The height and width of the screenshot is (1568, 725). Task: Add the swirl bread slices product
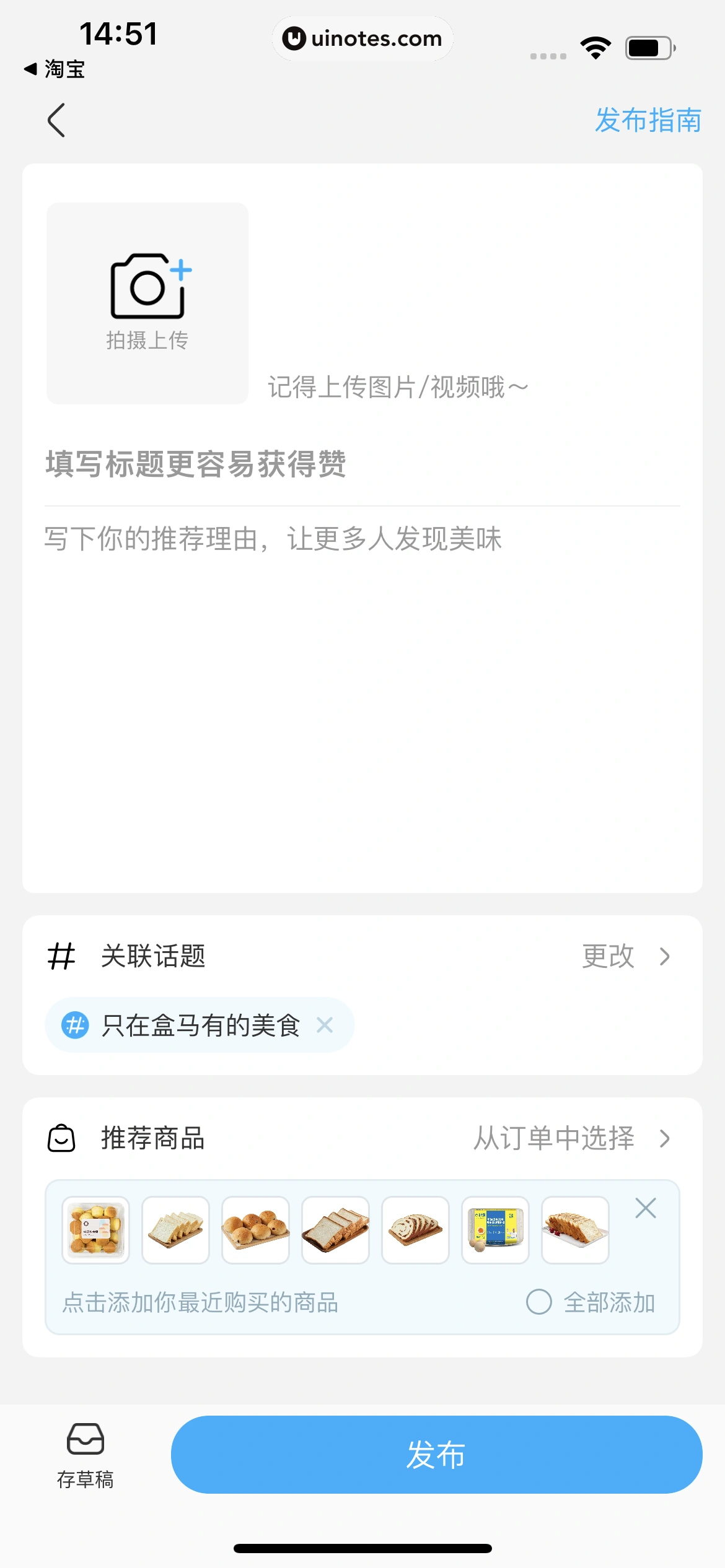(416, 1230)
